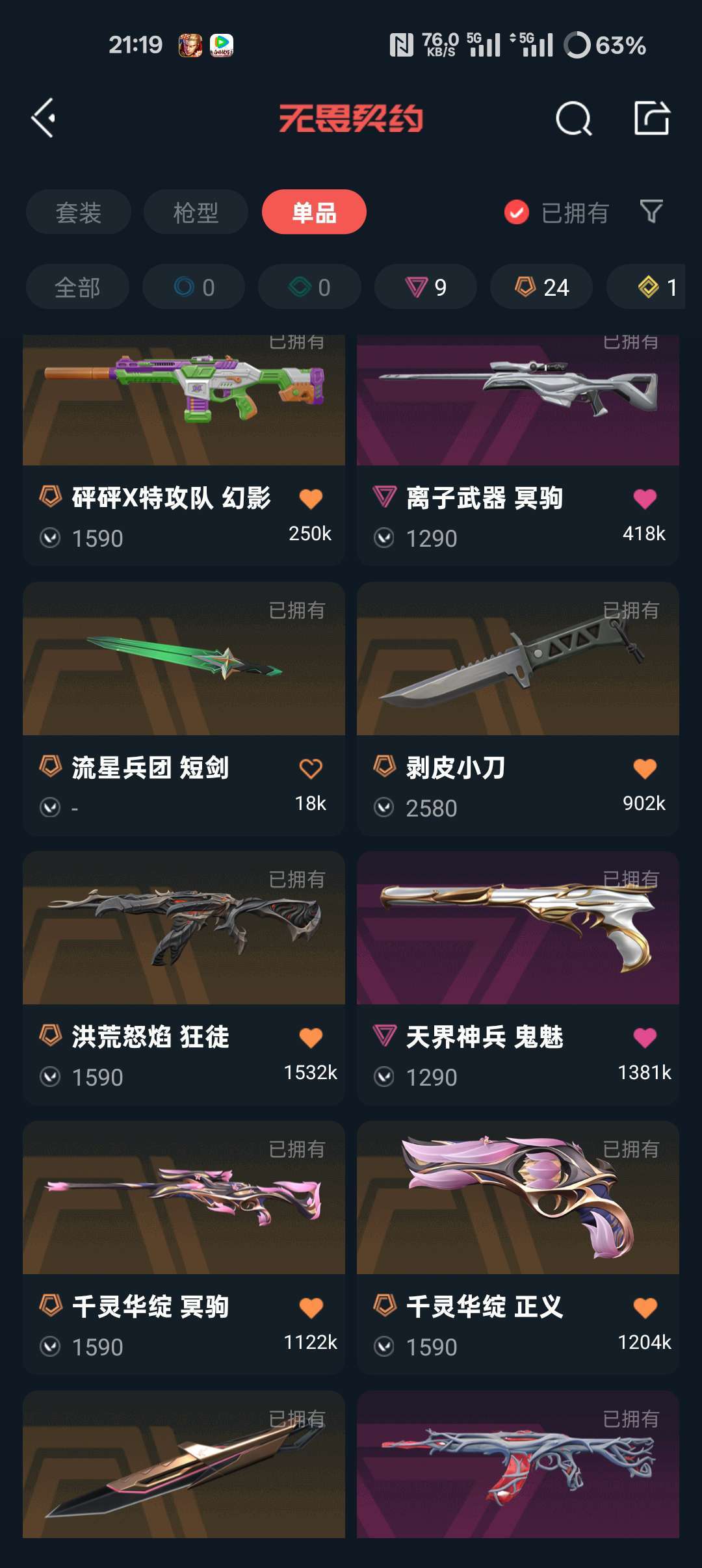Like the 流星兵团 短剑 skin
The width and height of the screenshot is (702, 1568).
pyautogui.click(x=311, y=768)
